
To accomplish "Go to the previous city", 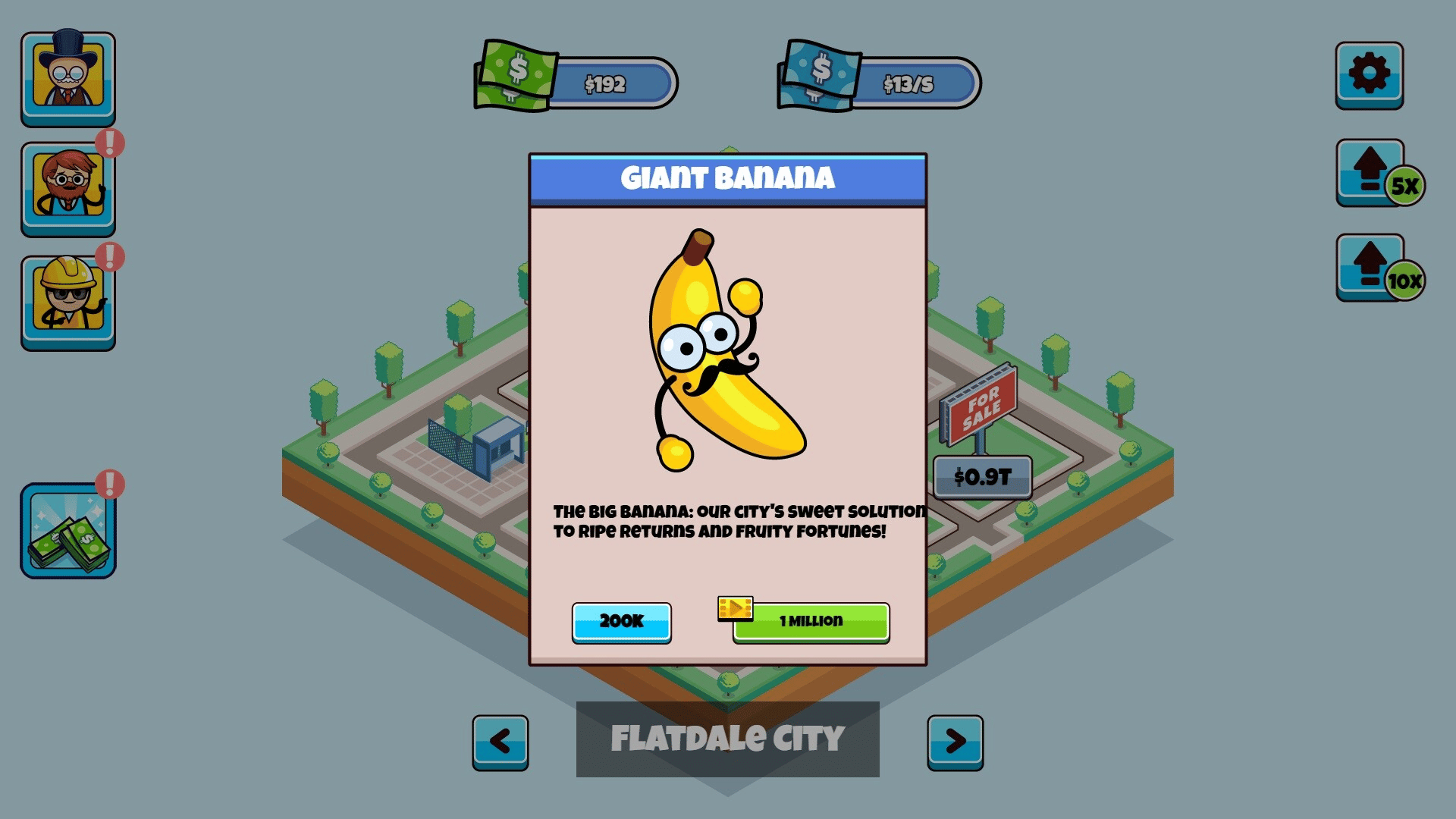I will 500,742.
